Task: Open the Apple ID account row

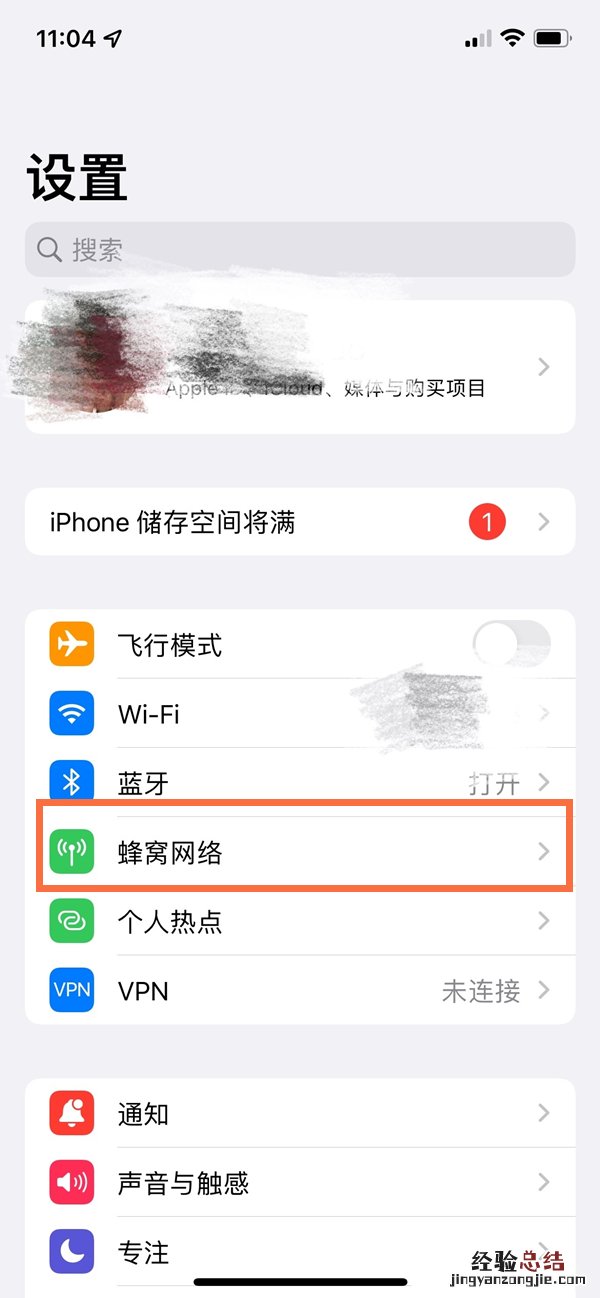Action: [x=300, y=367]
